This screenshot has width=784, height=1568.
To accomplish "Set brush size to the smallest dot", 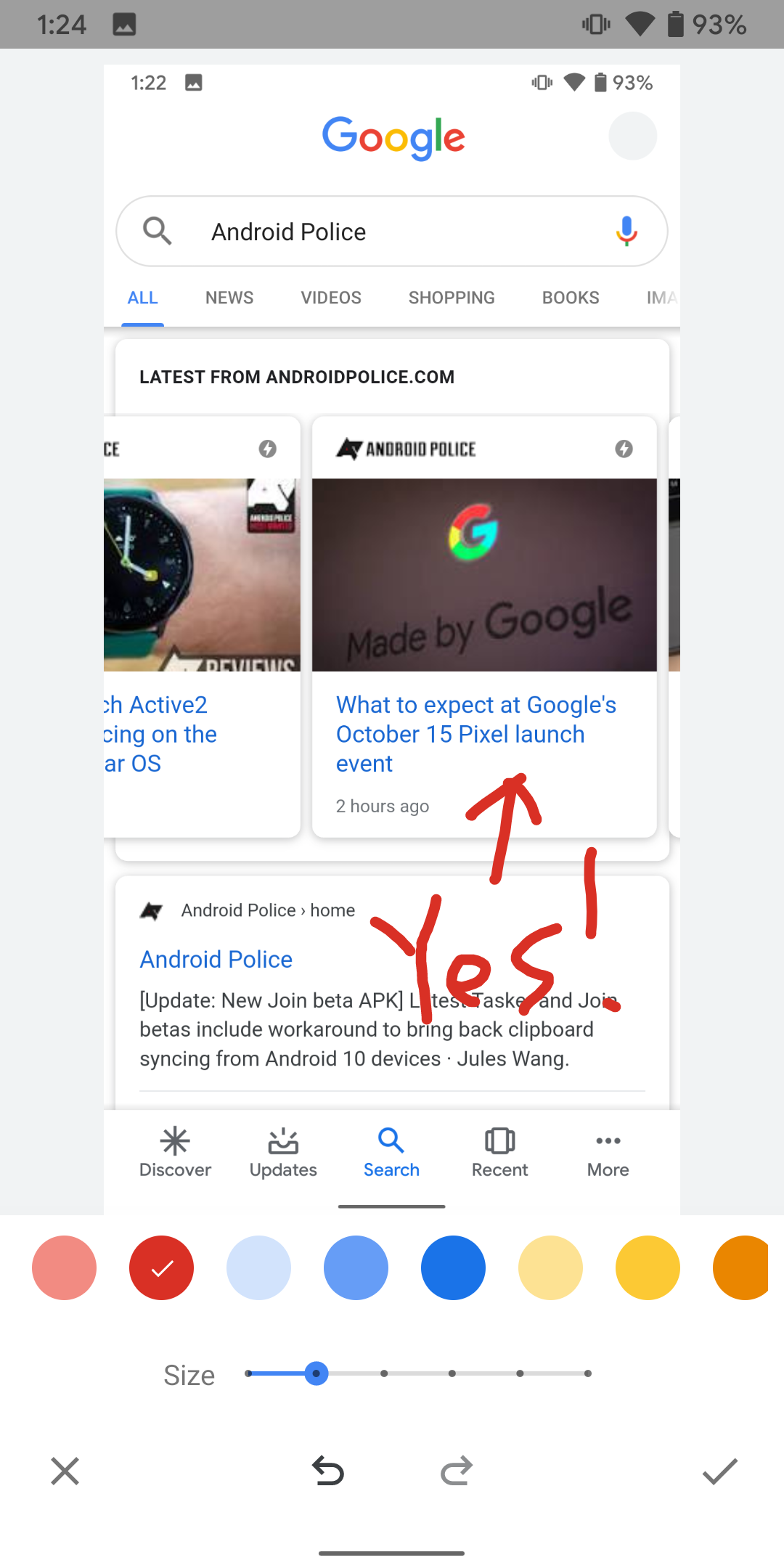I will (x=248, y=1373).
